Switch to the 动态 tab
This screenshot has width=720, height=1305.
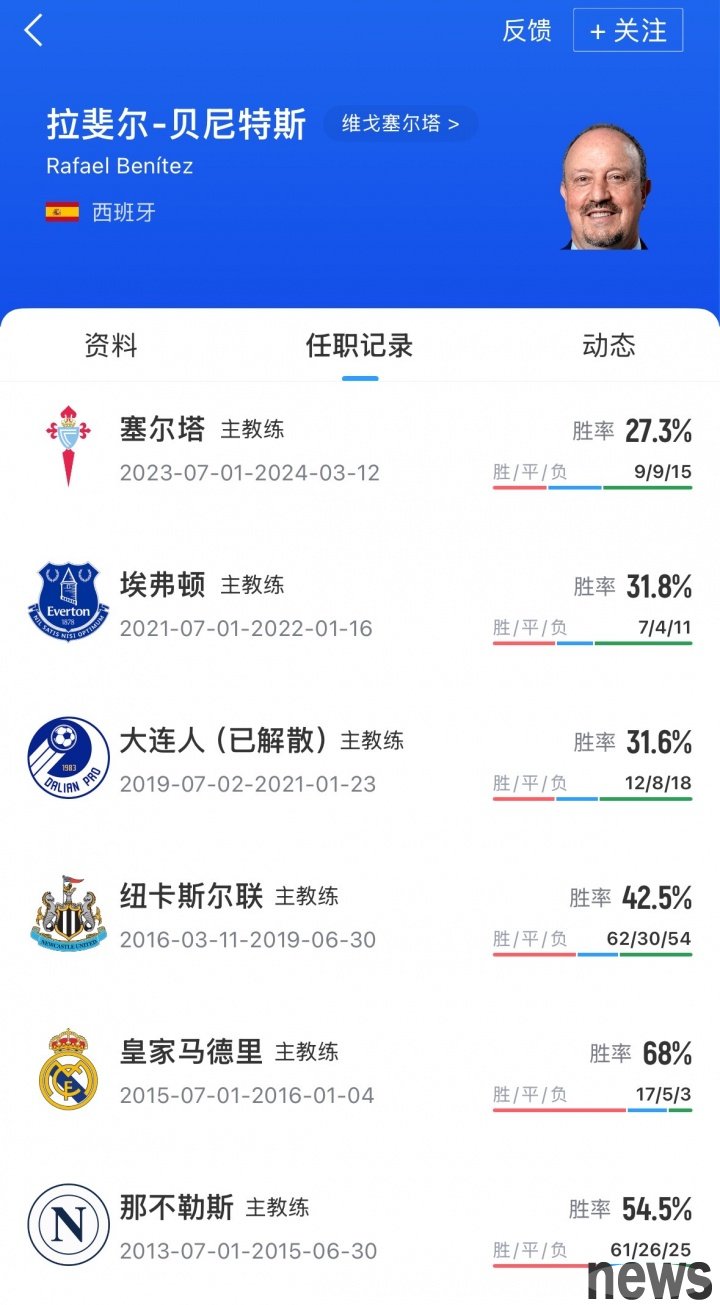(x=608, y=346)
